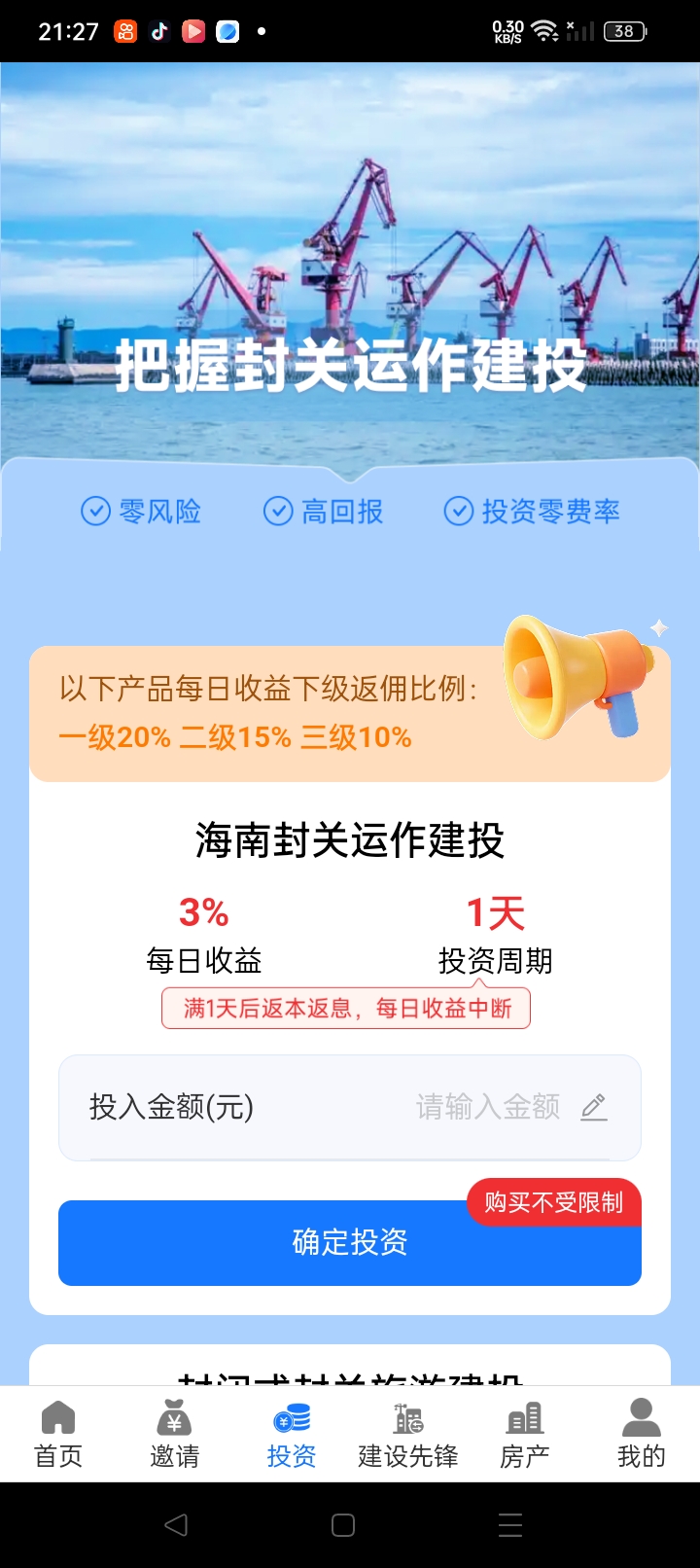Open the TikTok icon in status bar

158,30
